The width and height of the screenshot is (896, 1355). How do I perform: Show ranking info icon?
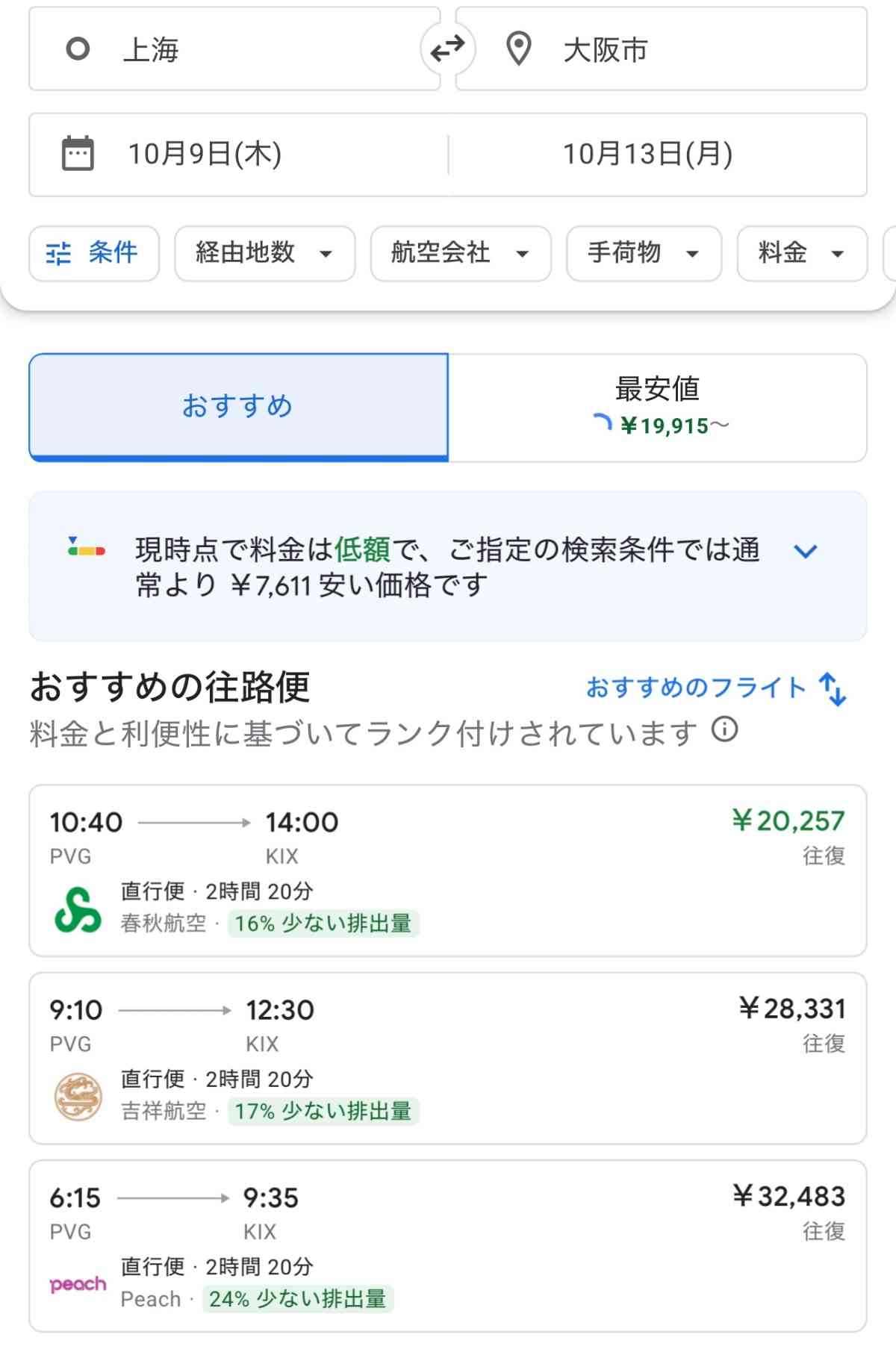click(724, 729)
